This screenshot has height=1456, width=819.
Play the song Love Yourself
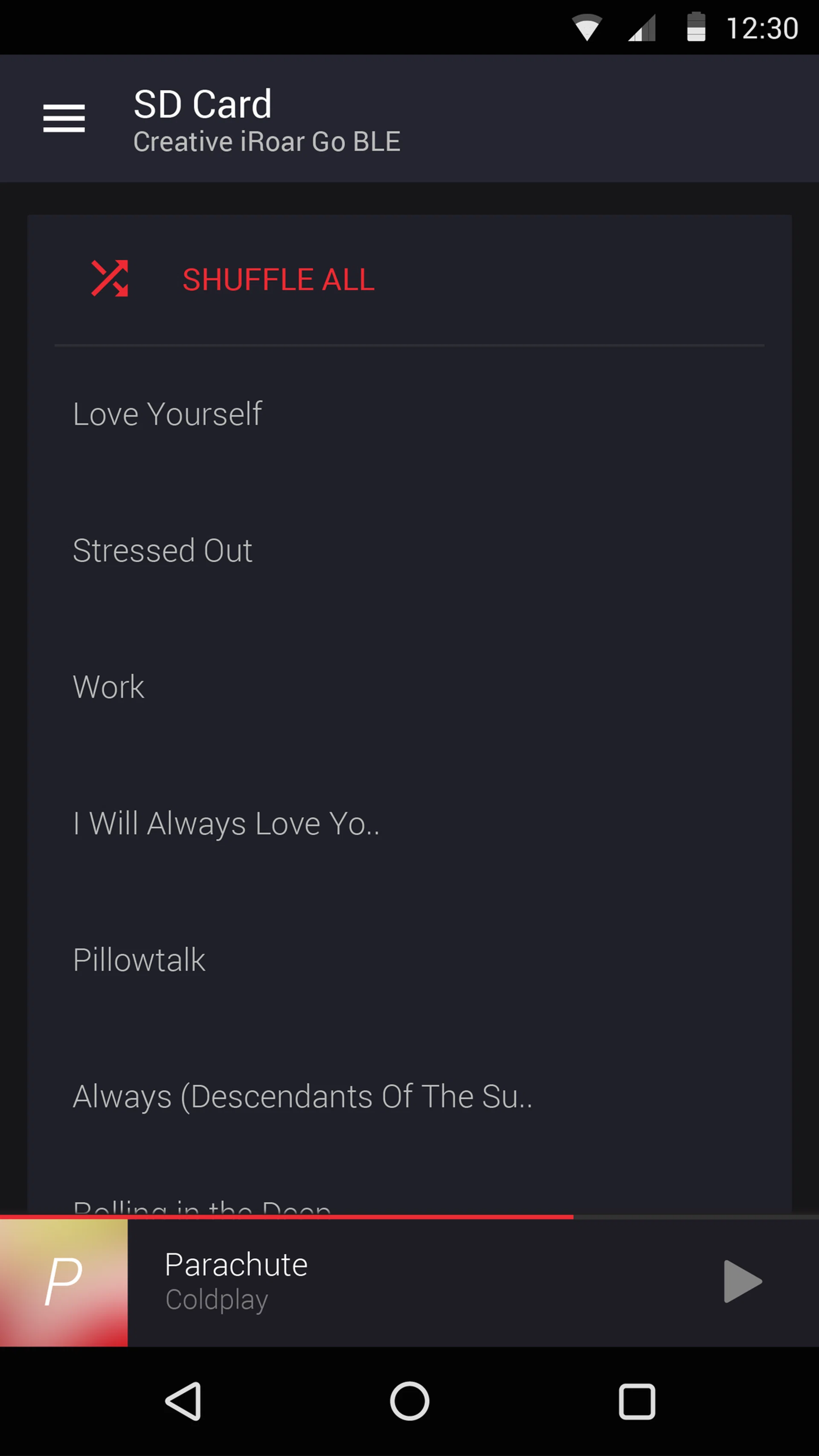click(x=167, y=414)
